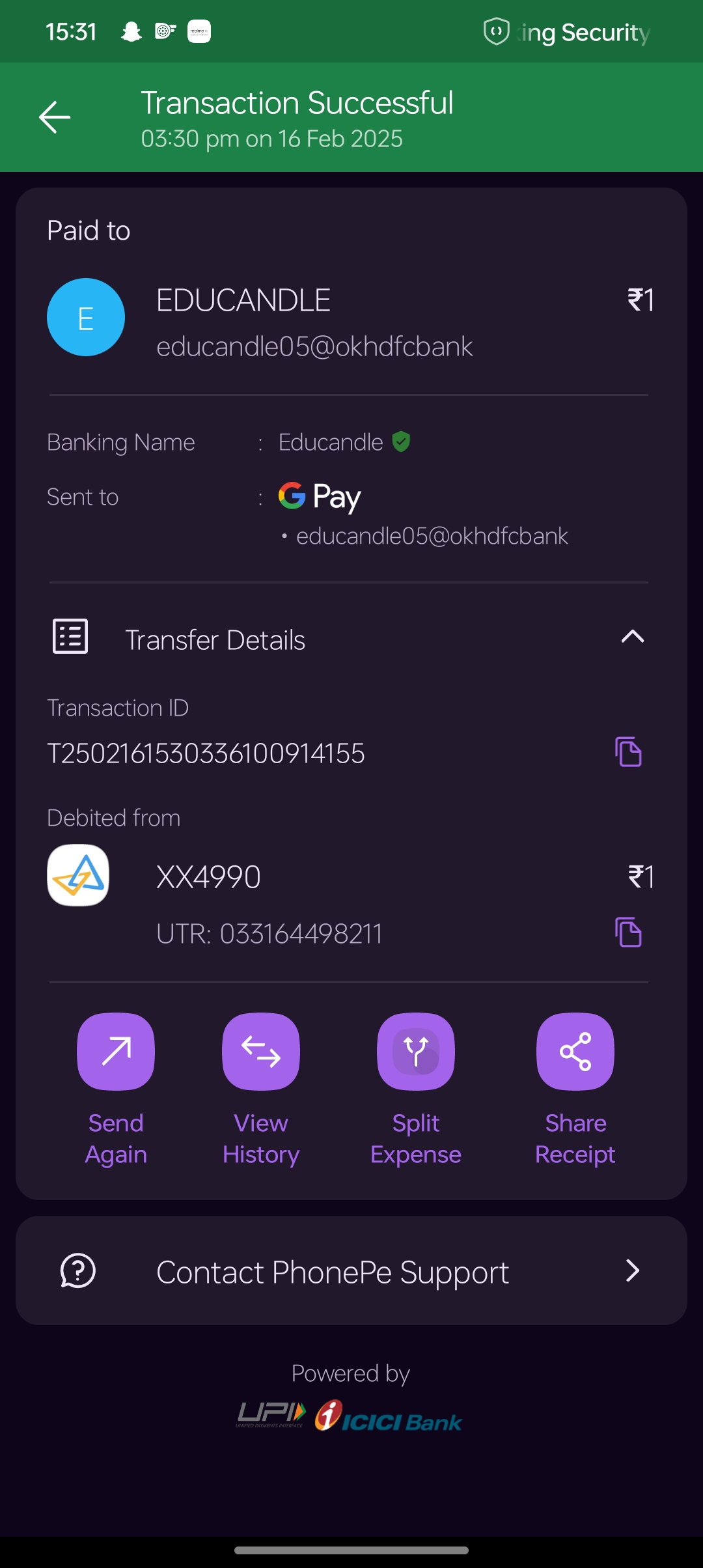Go back using the header arrow
703x1568 pixels.
(x=55, y=117)
